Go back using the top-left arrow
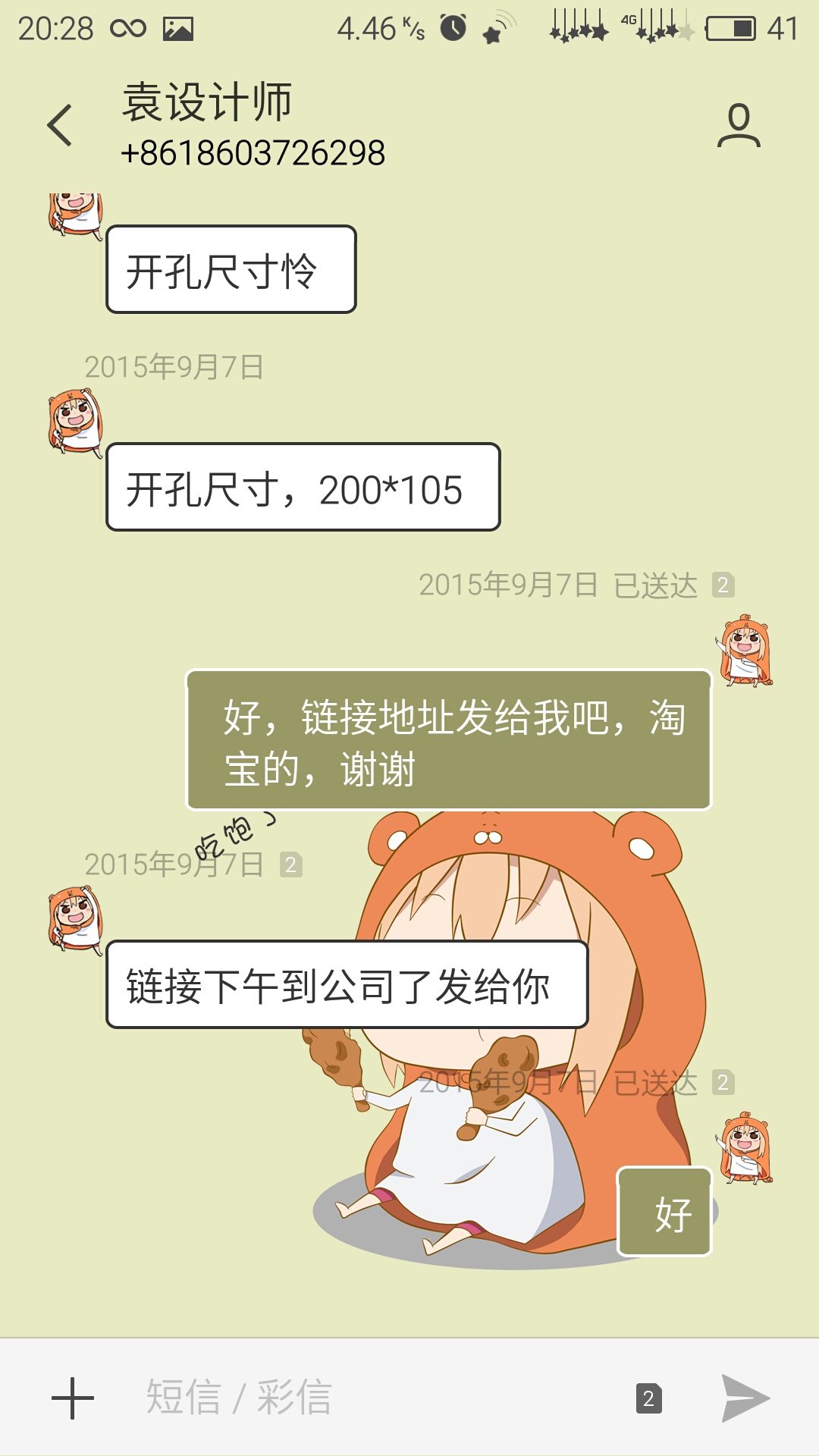Screen dimensions: 819x1456 click(x=60, y=125)
